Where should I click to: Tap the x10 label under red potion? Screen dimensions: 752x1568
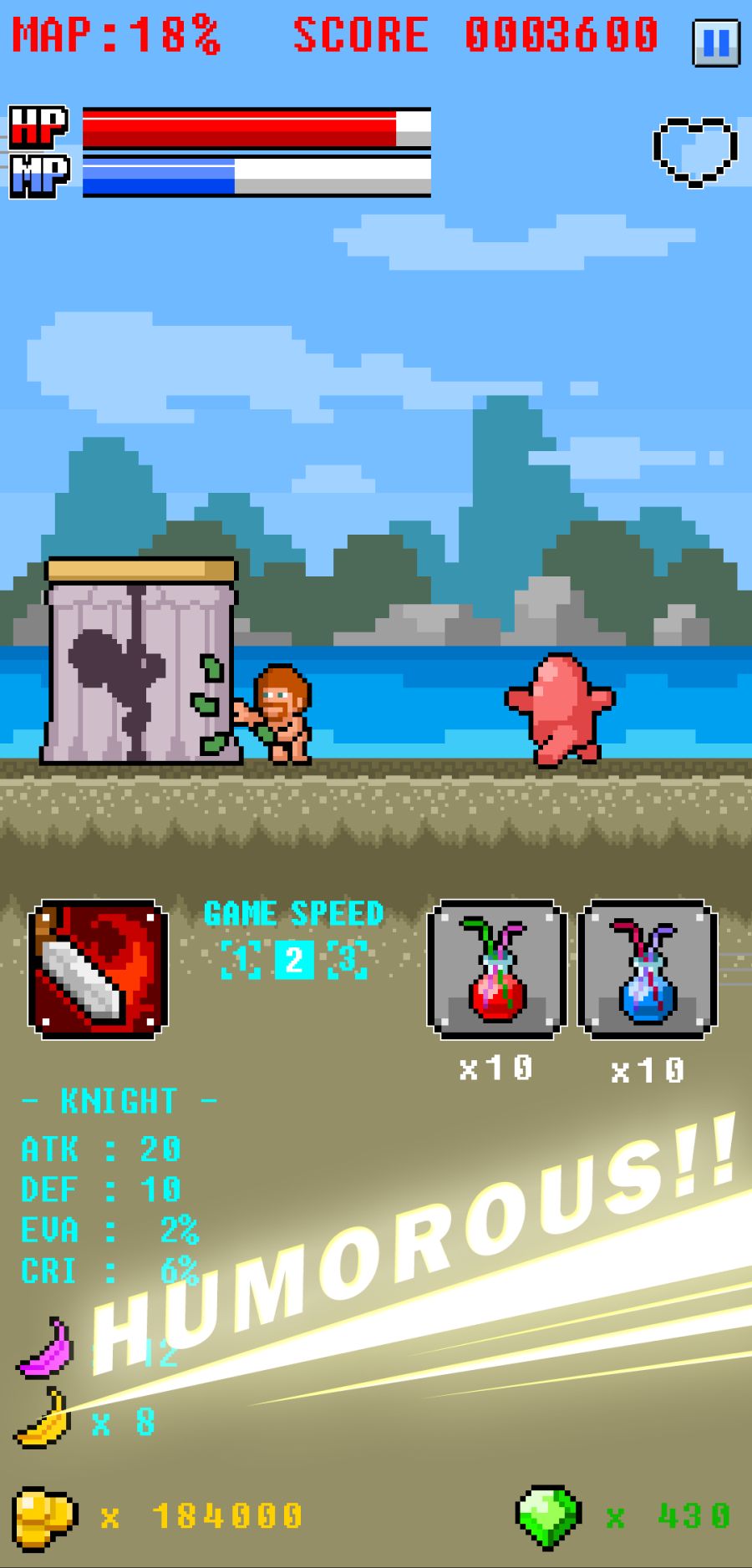495,1064
